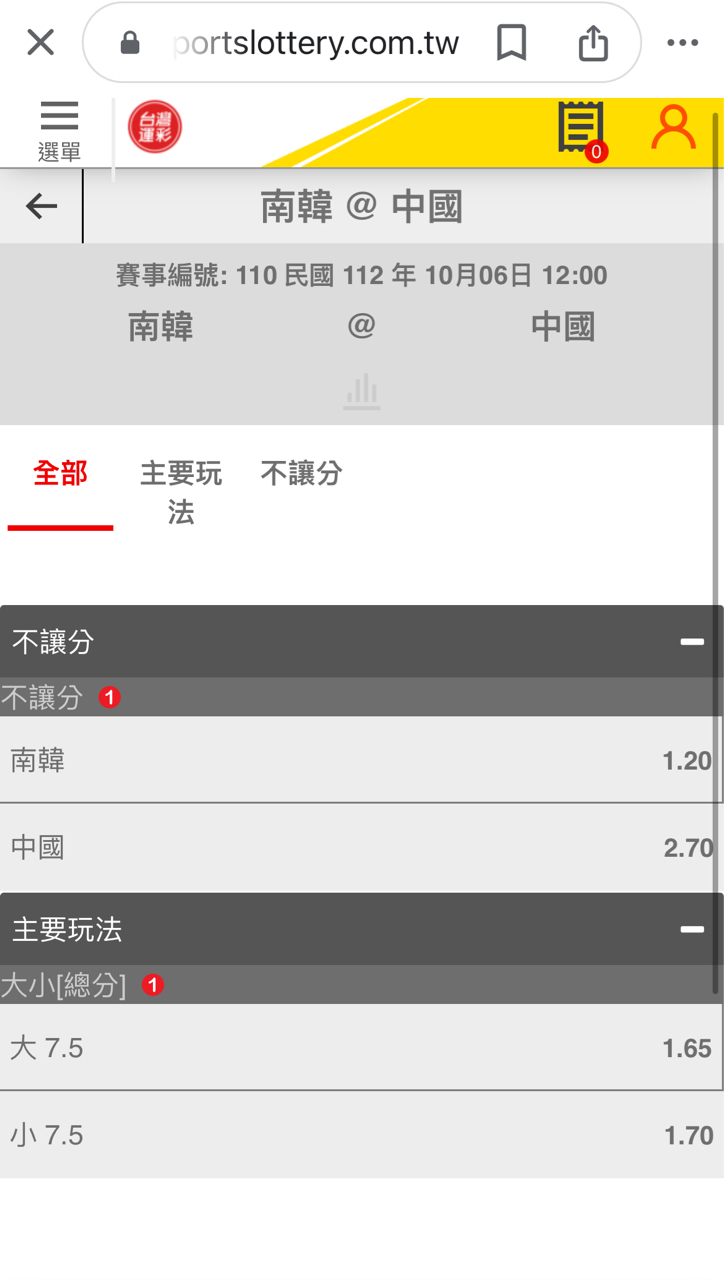This screenshot has height=1280, width=724.
Task: View match statistics chart icon
Action: coord(361,391)
